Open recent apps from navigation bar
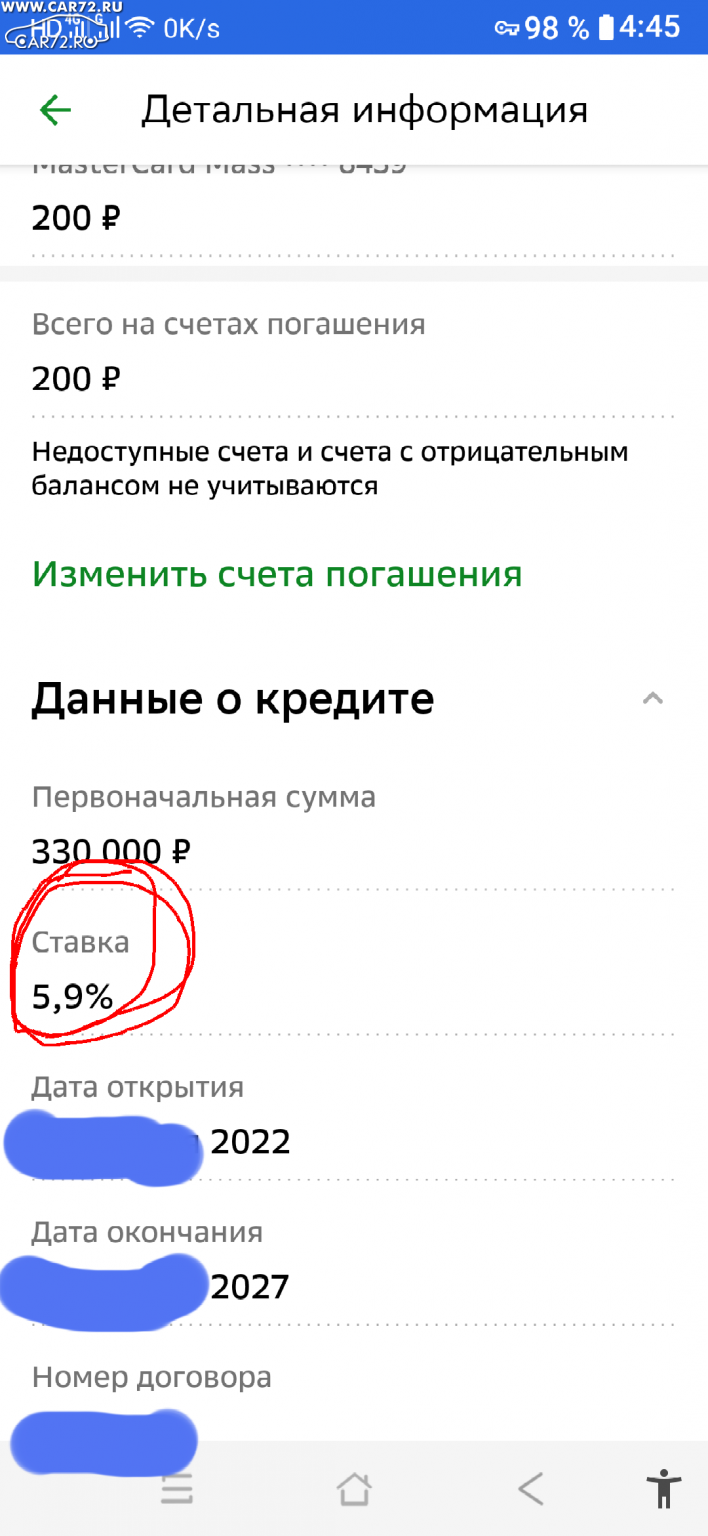Viewport: 708px width, 1536px height. (x=177, y=1489)
